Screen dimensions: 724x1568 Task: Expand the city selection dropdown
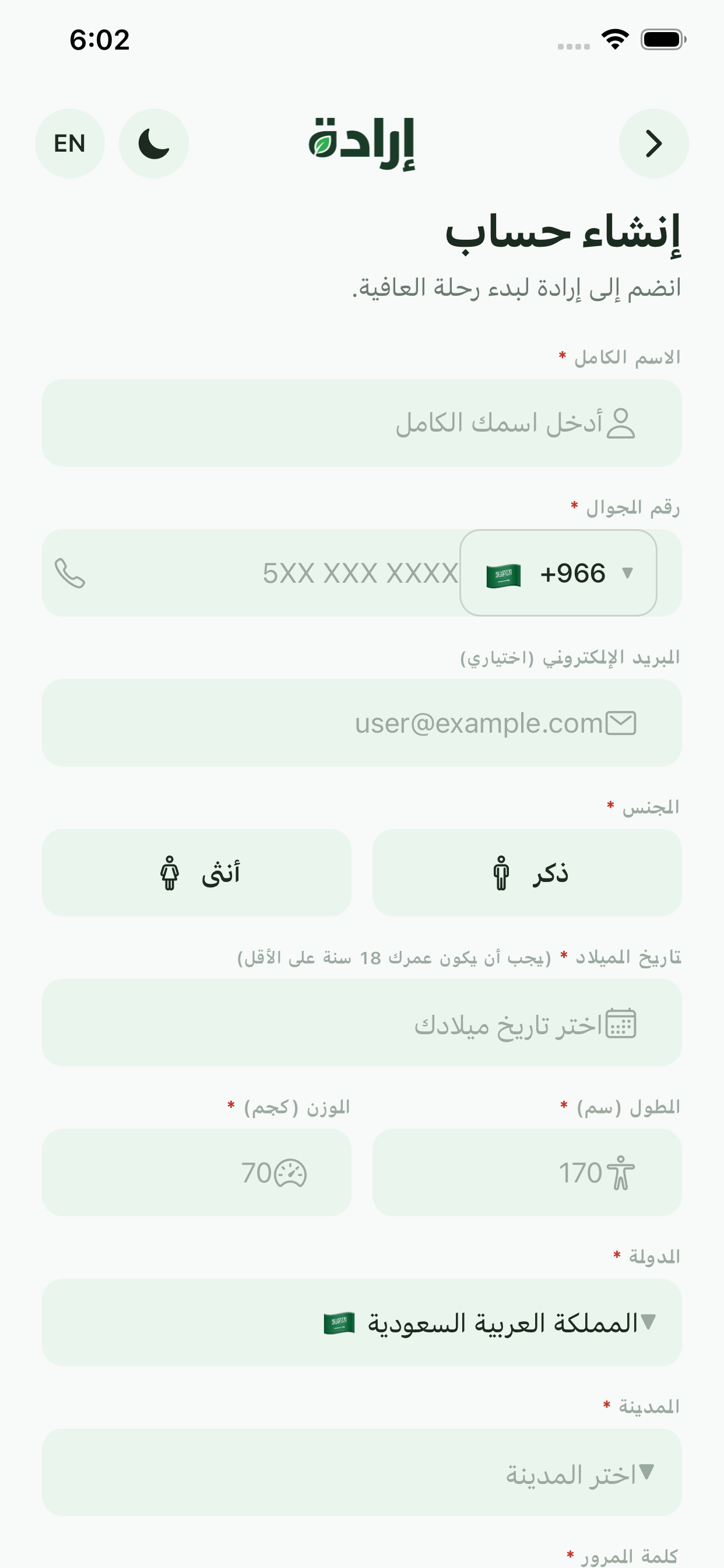pos(361,1472)
